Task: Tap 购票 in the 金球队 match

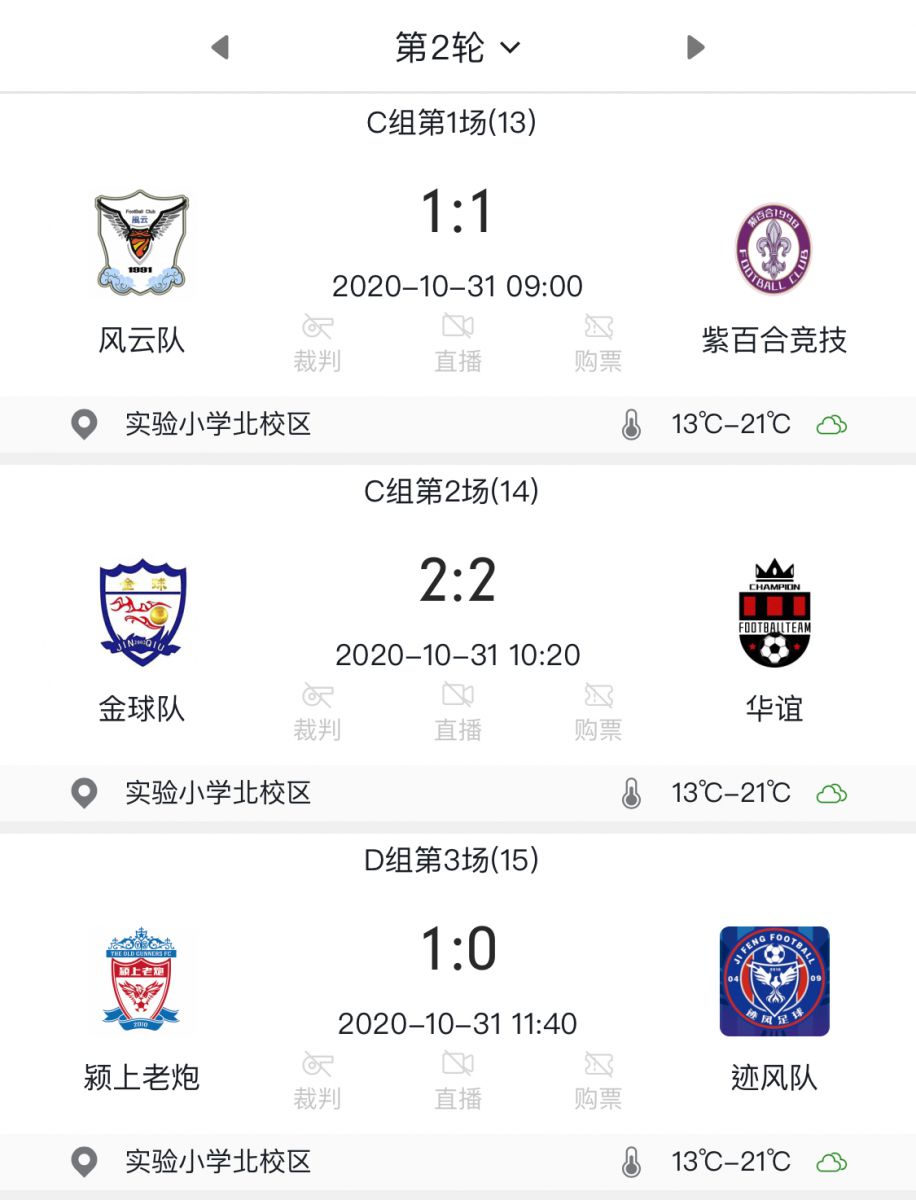Action: [x=598, y=712]
